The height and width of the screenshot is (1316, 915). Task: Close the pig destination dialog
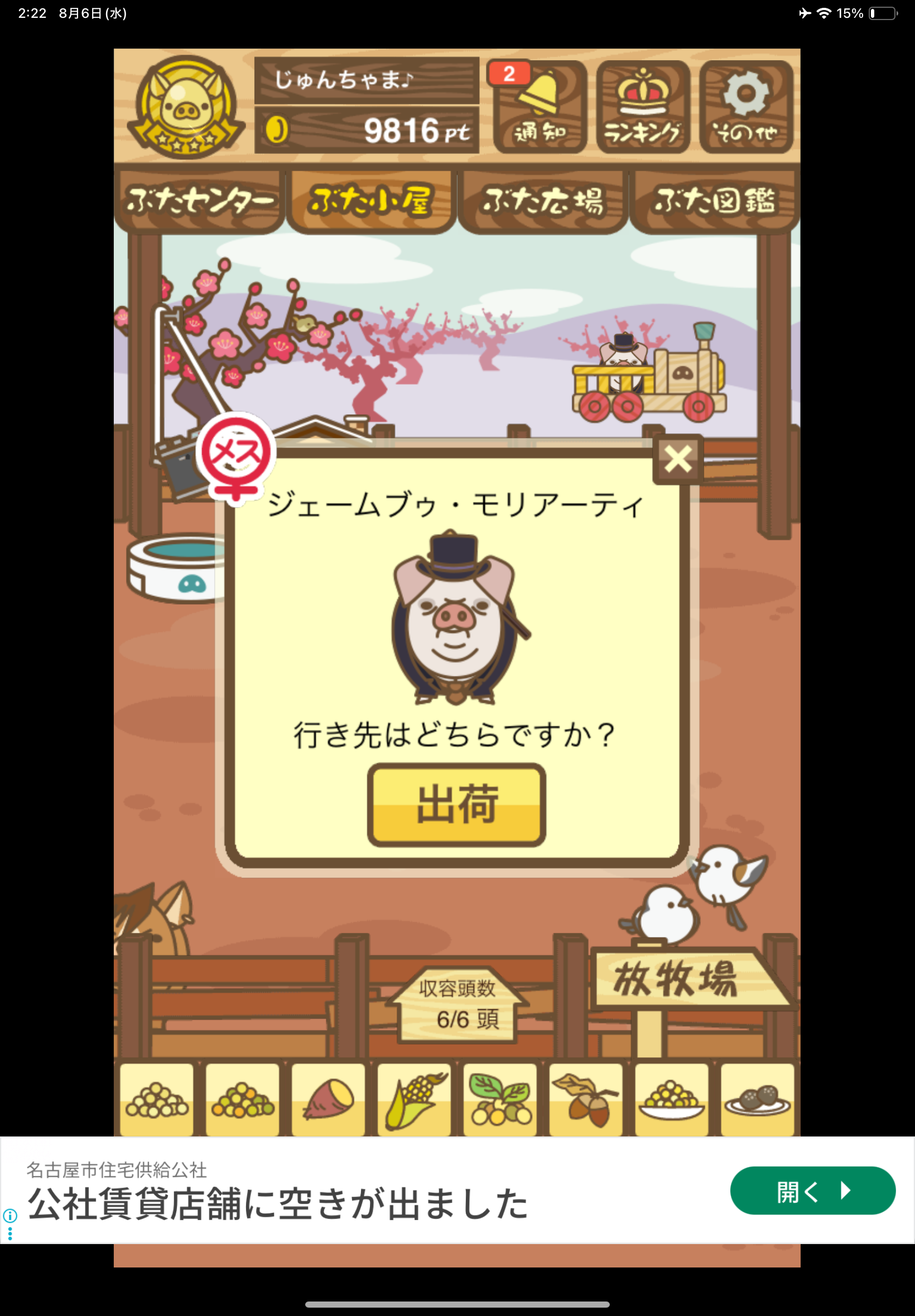pyautogui.click(x=678, y=459)
